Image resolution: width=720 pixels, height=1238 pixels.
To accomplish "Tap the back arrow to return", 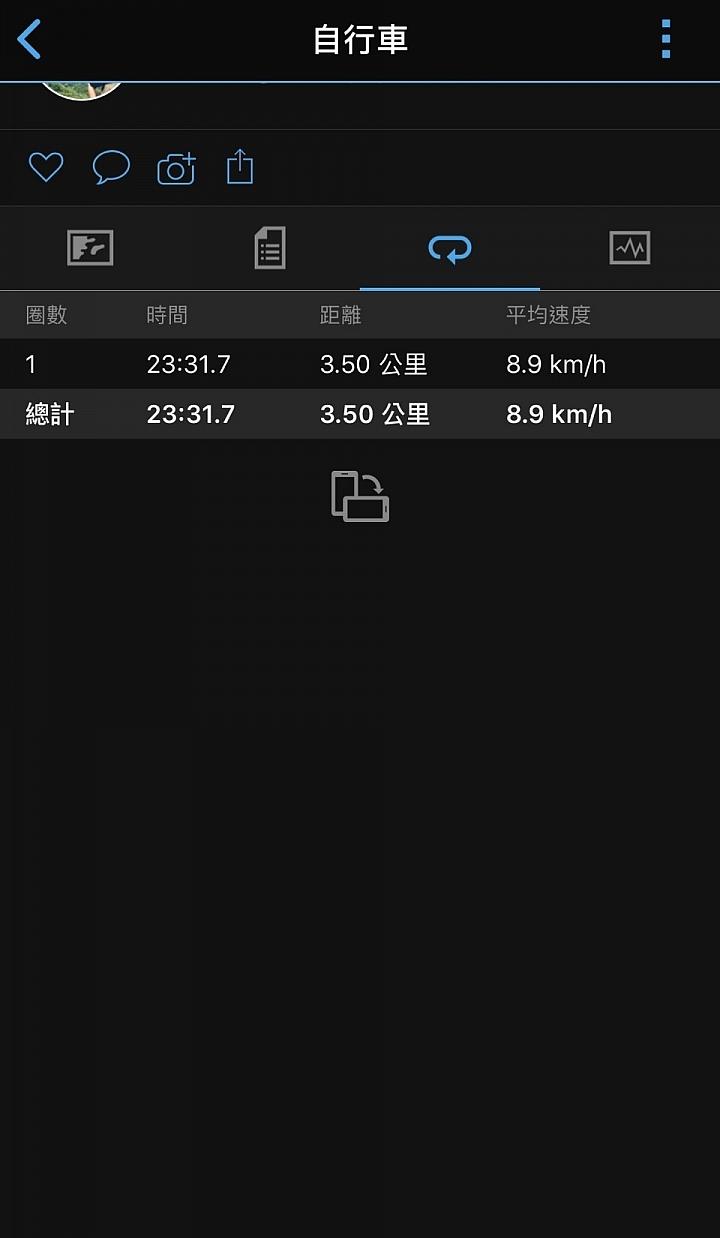I will 29,40.
